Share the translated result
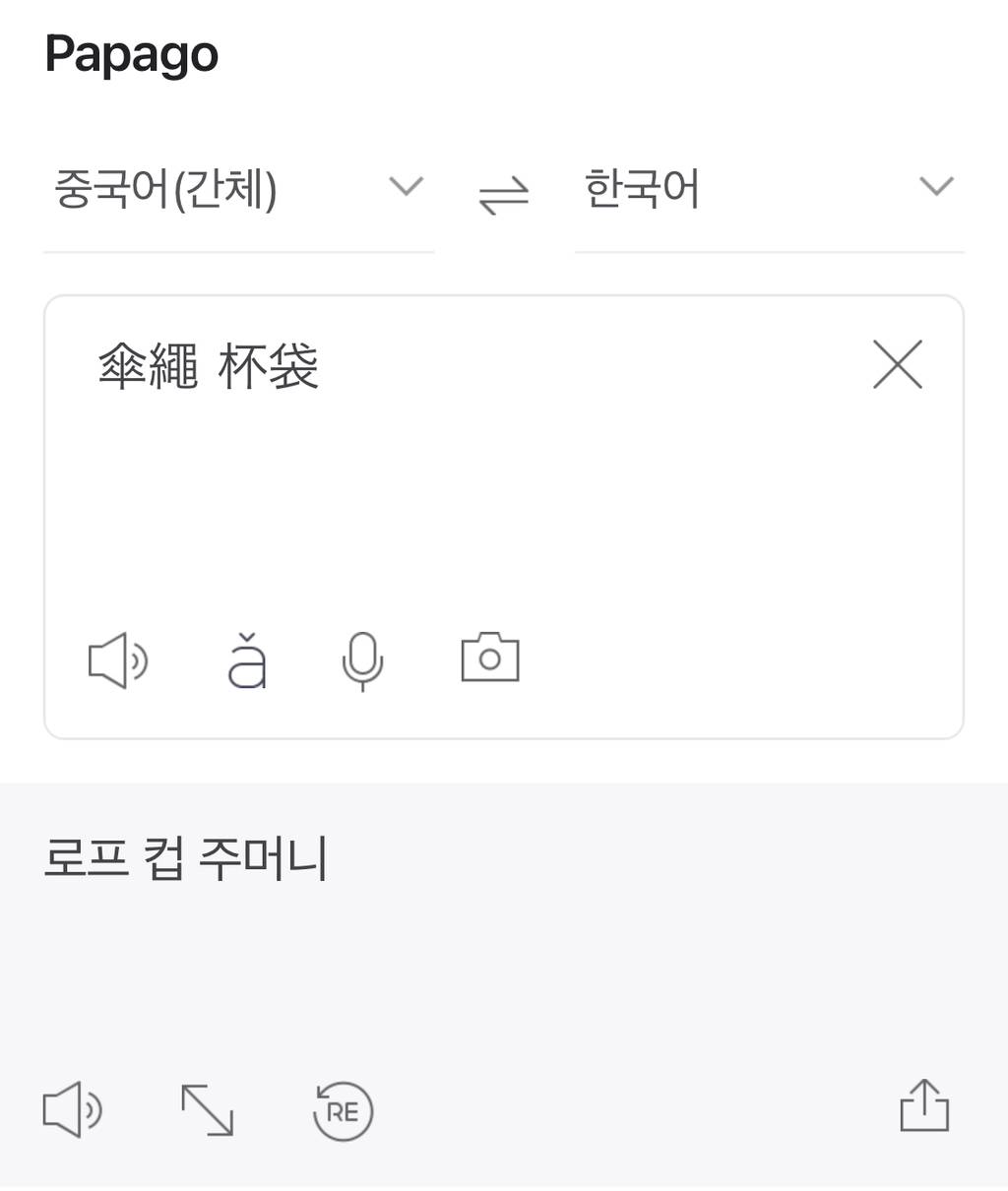The width and height of the screenshot is (1008, 1191). click(x=924, y=1106)
